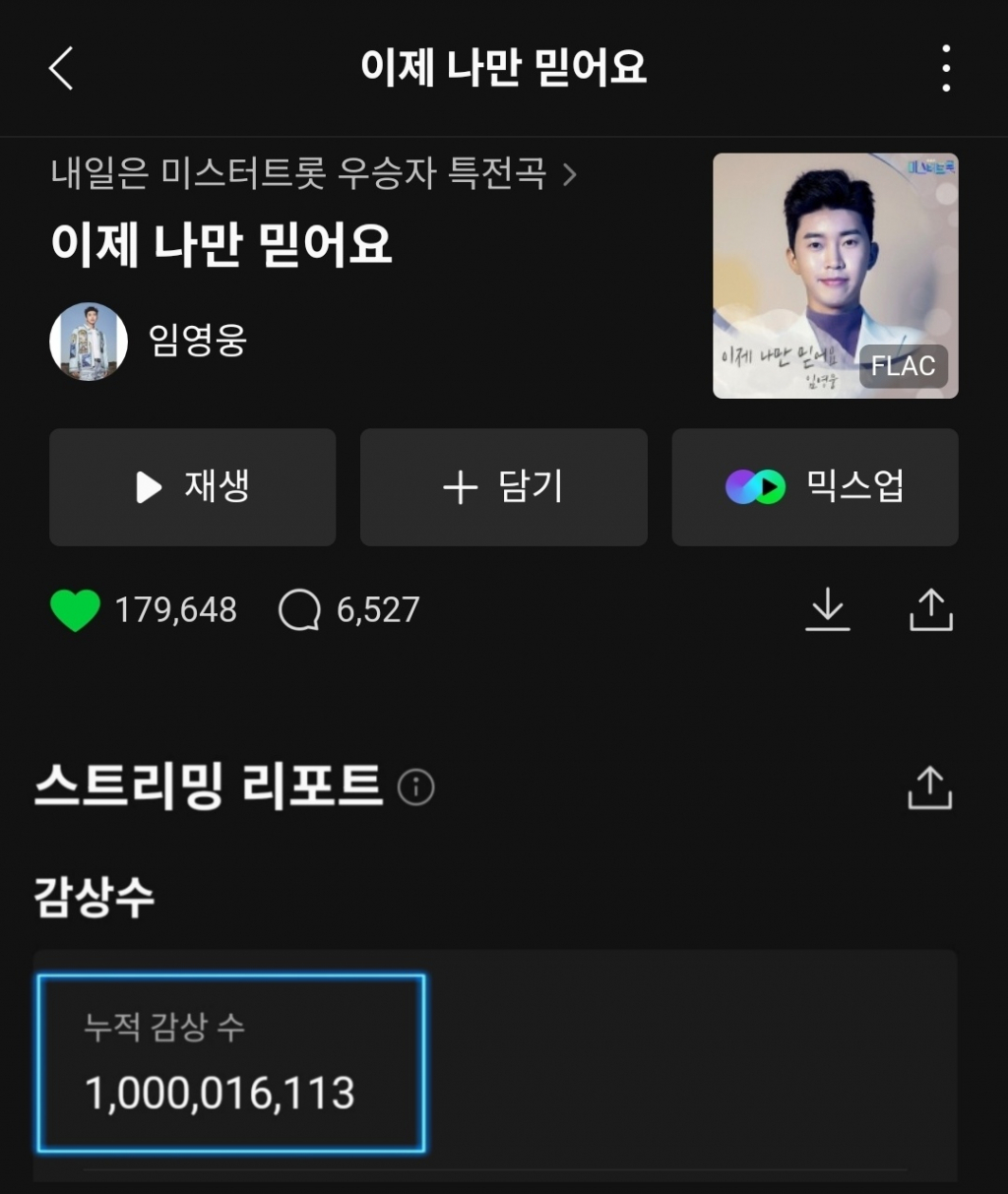The image size is (1008, 1194).
Task: Open the 6,527 comments
Action: pyautogui.click(x=349, y=610)
